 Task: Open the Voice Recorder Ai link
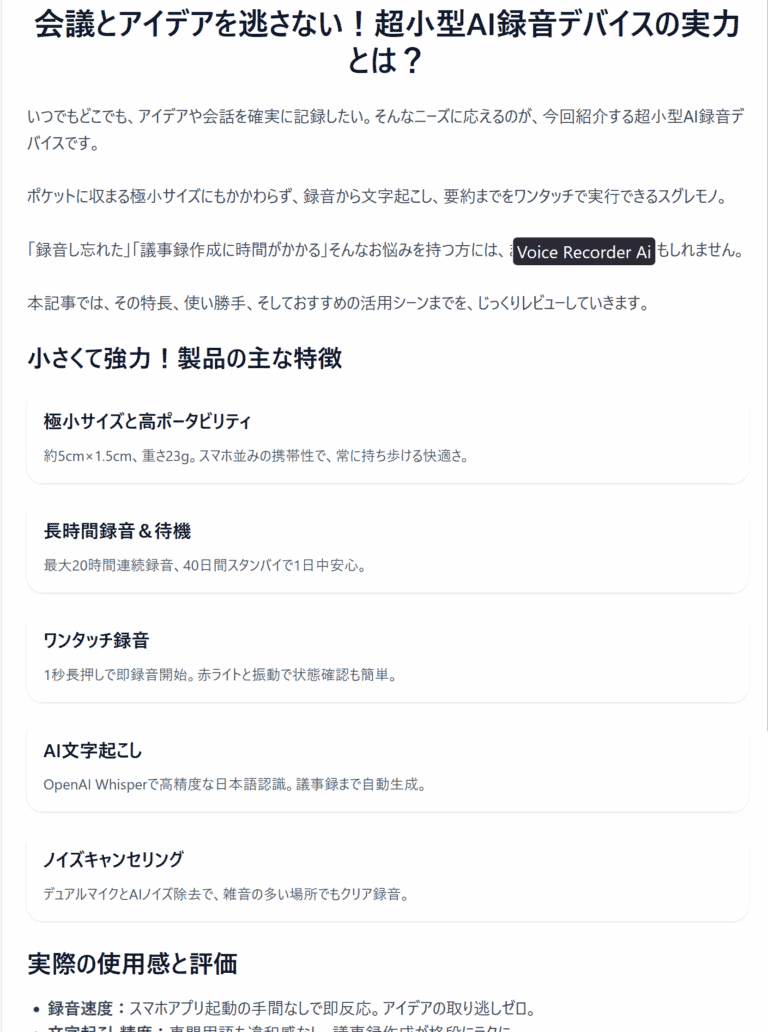pyautogui.click(x=584, y=252)
